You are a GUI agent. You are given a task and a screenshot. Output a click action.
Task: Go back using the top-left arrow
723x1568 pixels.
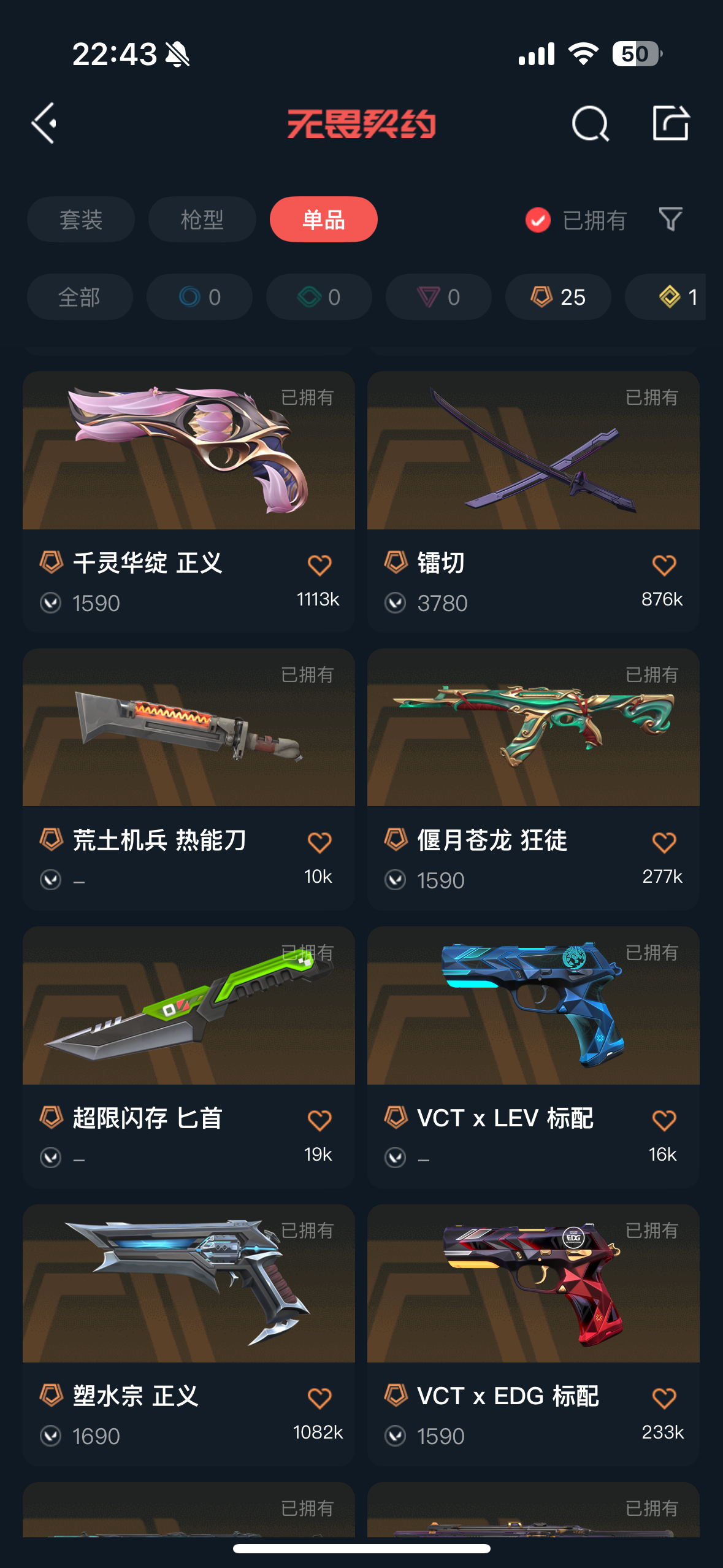(x=44, y=123)
